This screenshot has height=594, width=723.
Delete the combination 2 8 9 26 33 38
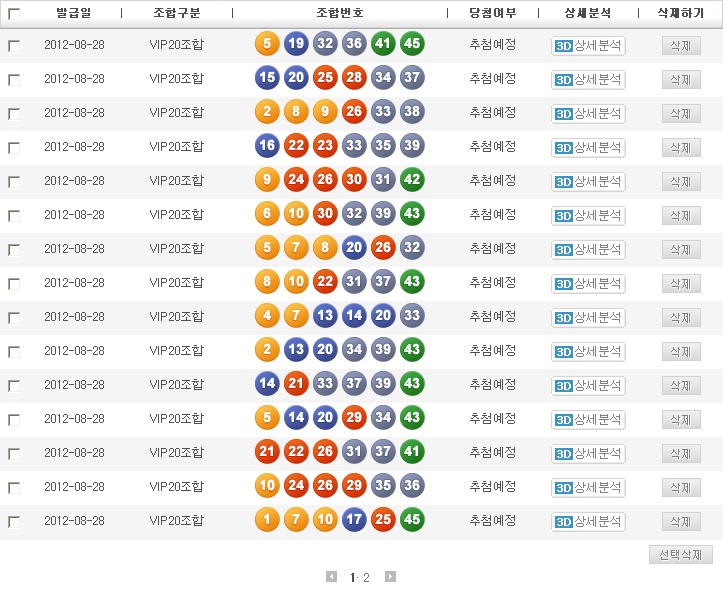click(681, 114)
